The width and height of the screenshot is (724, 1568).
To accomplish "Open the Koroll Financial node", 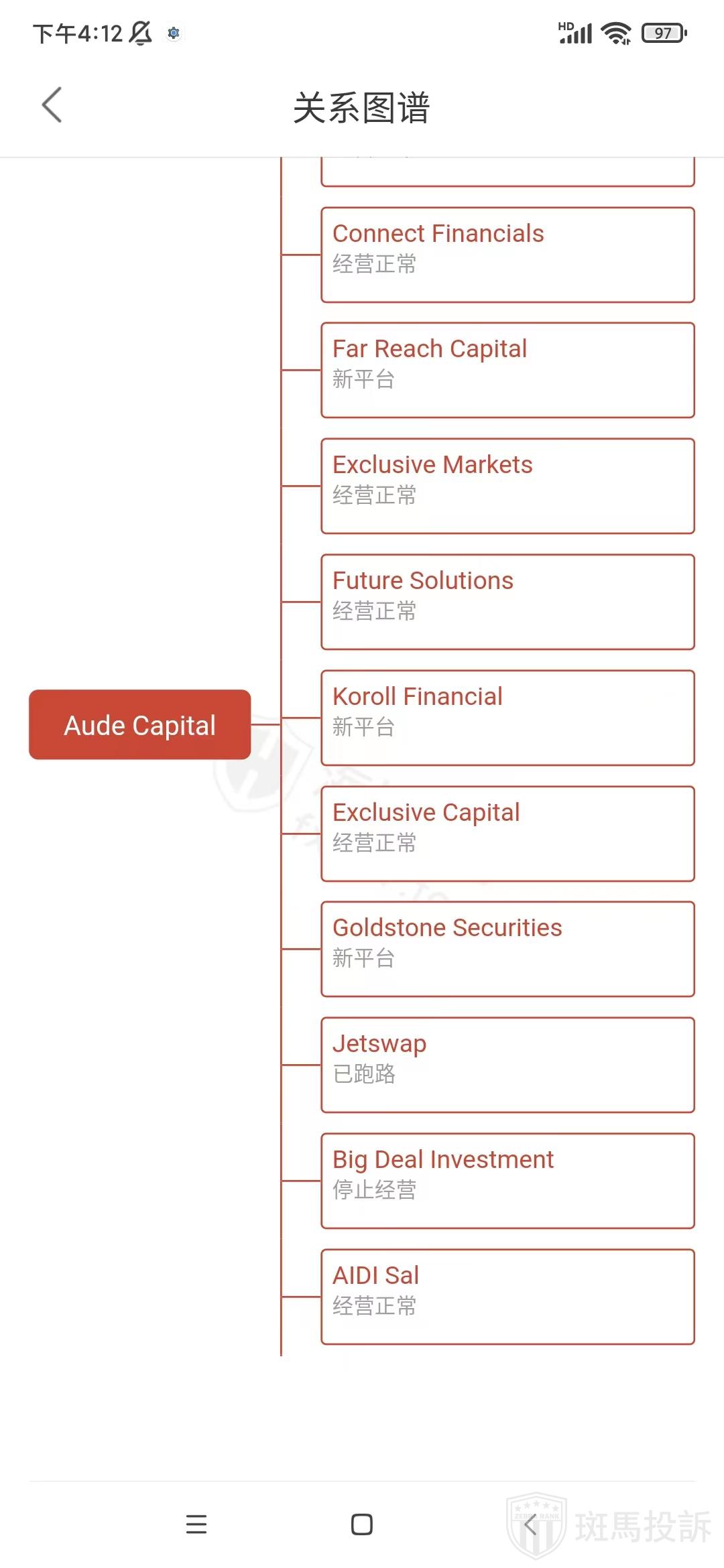I will tap(507, 718).
